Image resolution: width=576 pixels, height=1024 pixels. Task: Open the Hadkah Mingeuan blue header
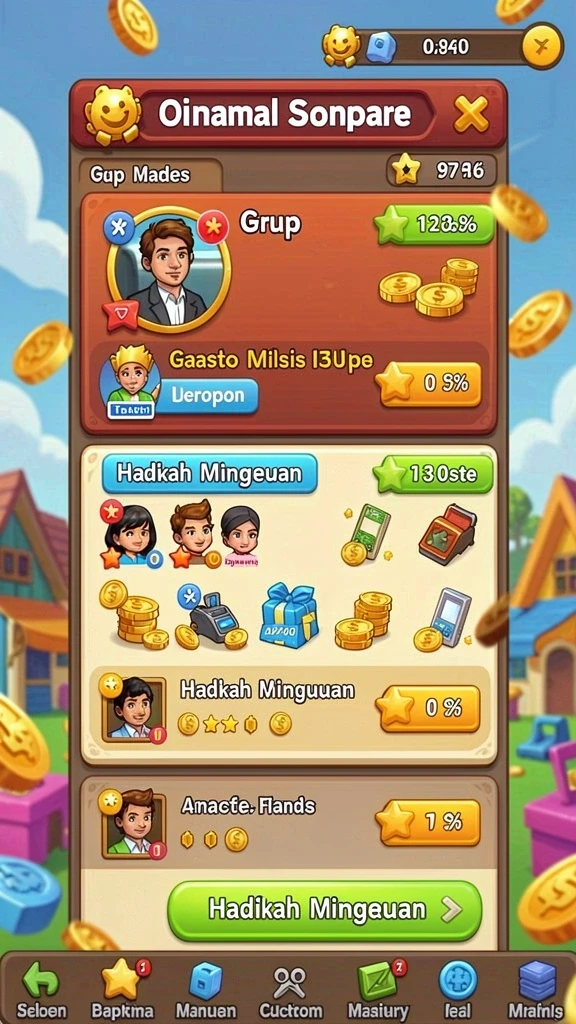[x=210, y=473]
